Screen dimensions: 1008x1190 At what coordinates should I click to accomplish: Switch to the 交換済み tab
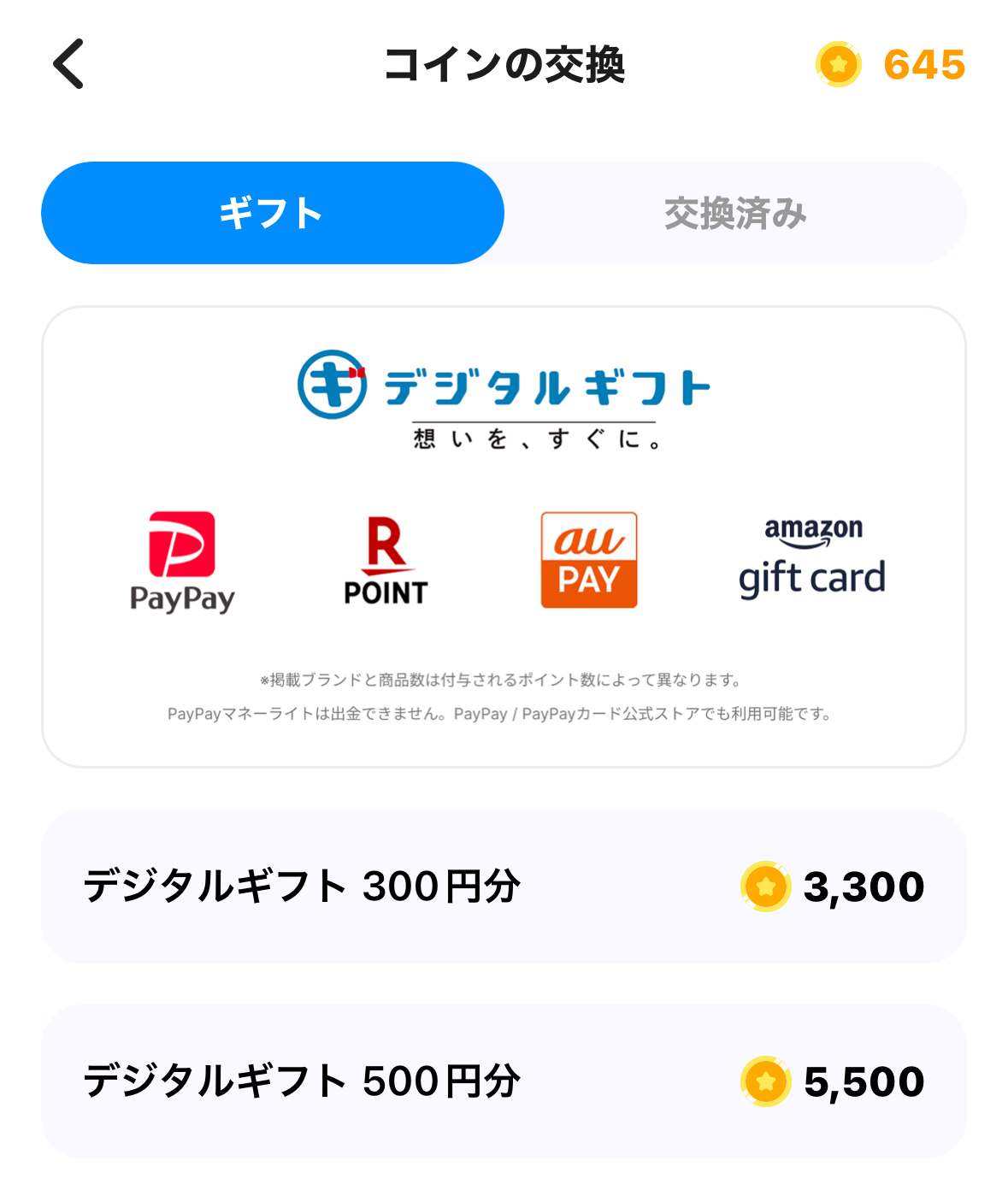(x=735, y=214)
